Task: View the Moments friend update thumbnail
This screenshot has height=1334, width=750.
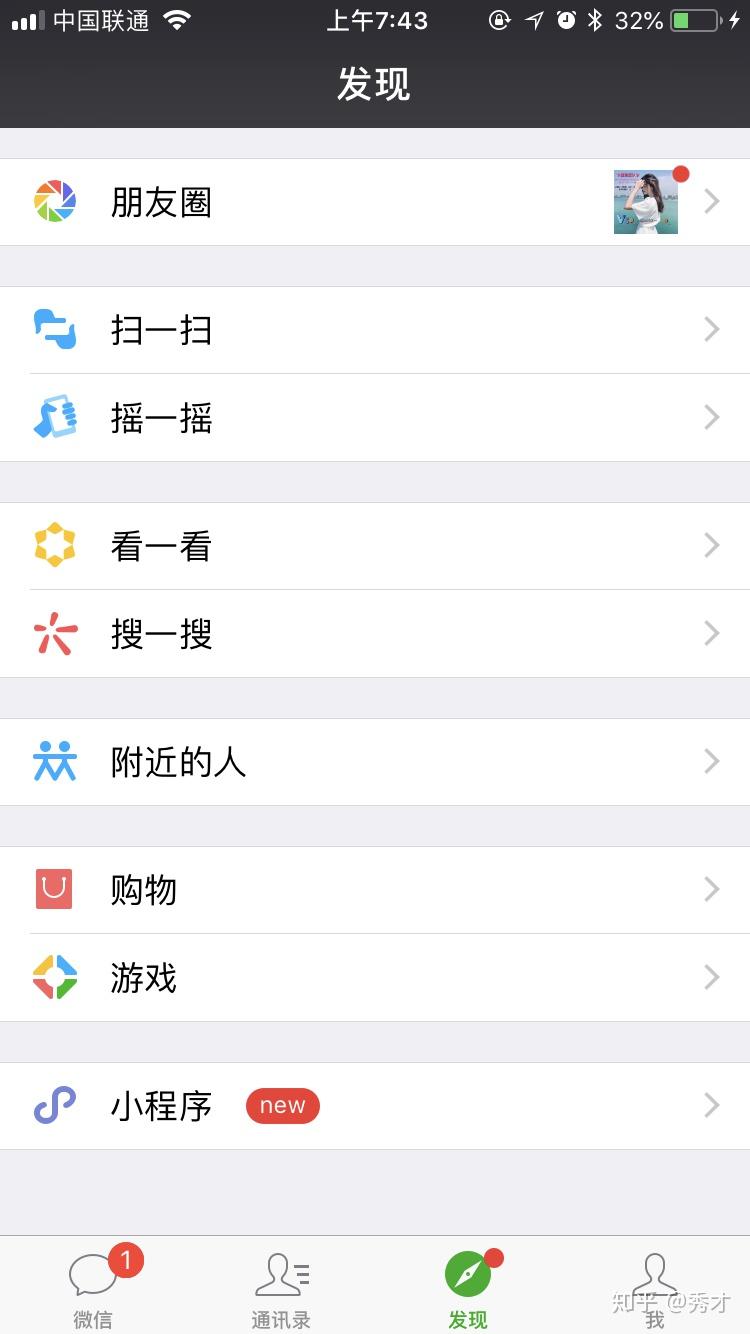Action: pyautogui.click(x=645, y=202)
